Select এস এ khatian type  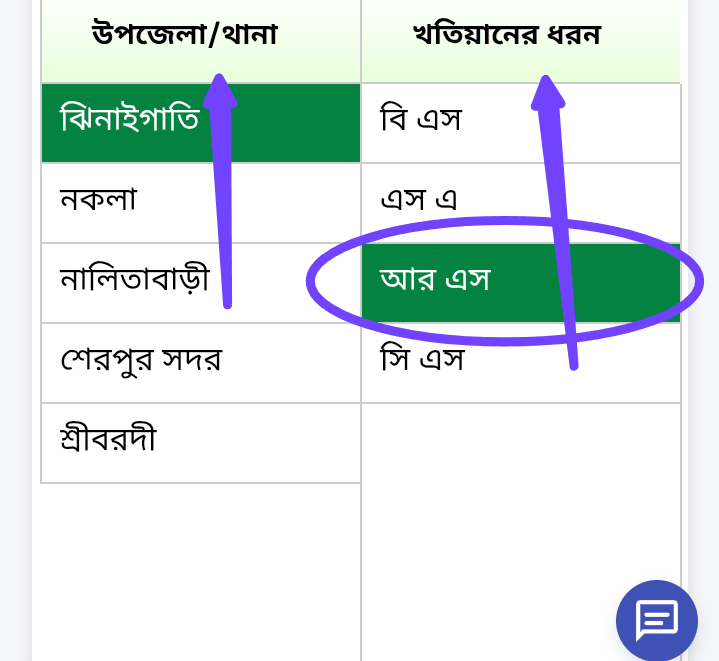(419, 202)
